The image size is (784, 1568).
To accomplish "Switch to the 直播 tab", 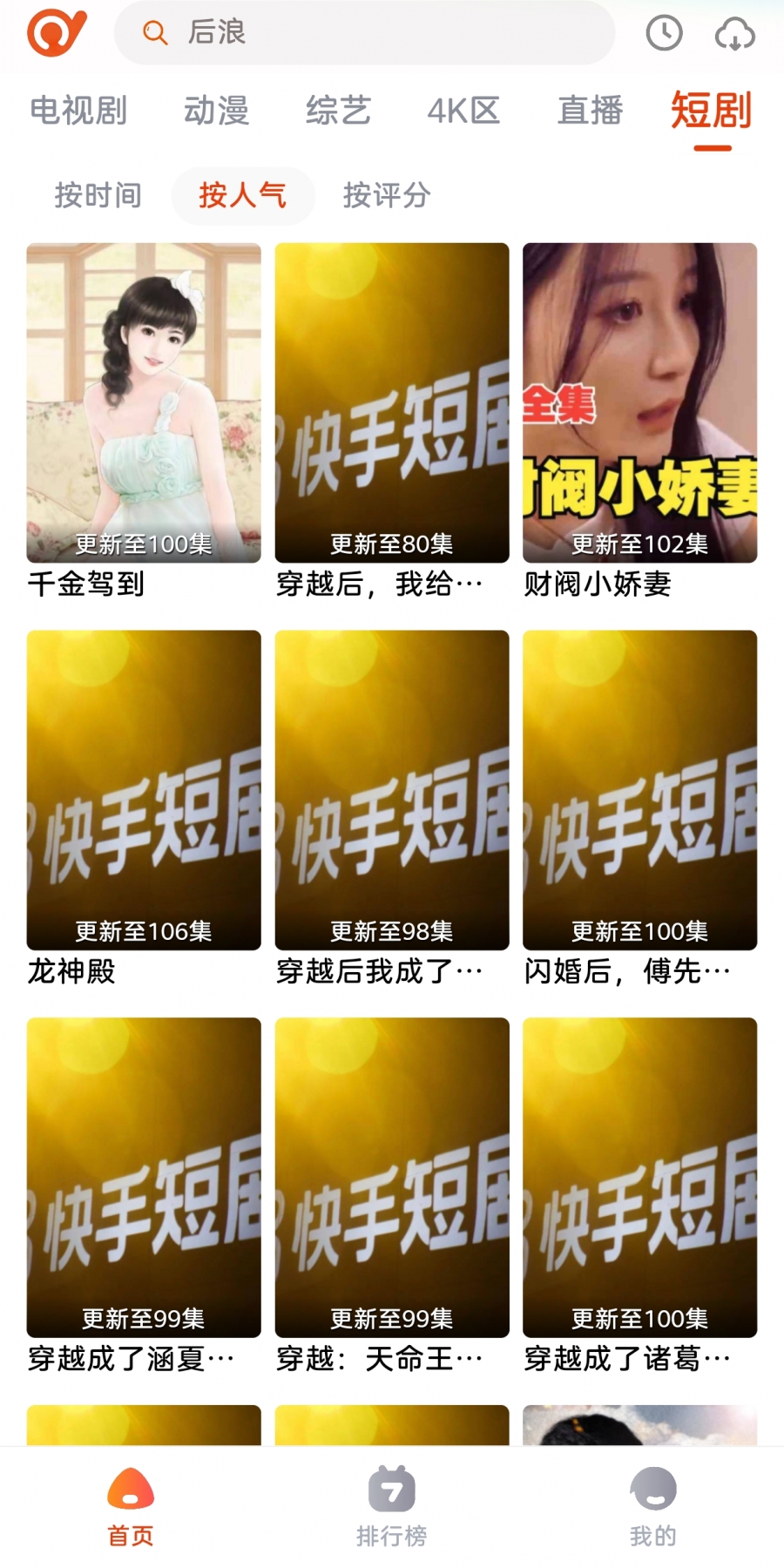I will [x=590, y=111].
